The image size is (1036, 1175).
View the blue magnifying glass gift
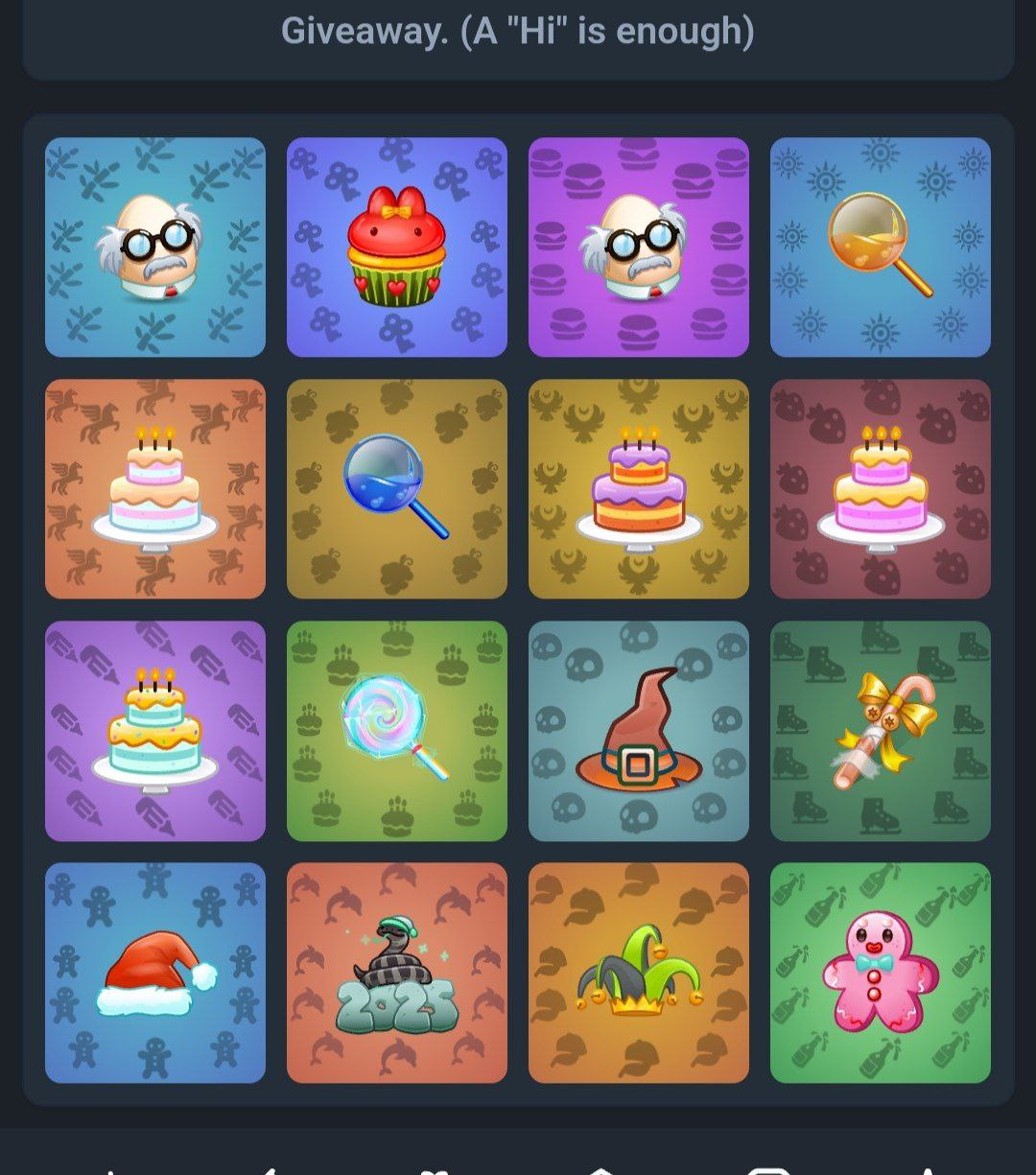(x=397, y=489)
